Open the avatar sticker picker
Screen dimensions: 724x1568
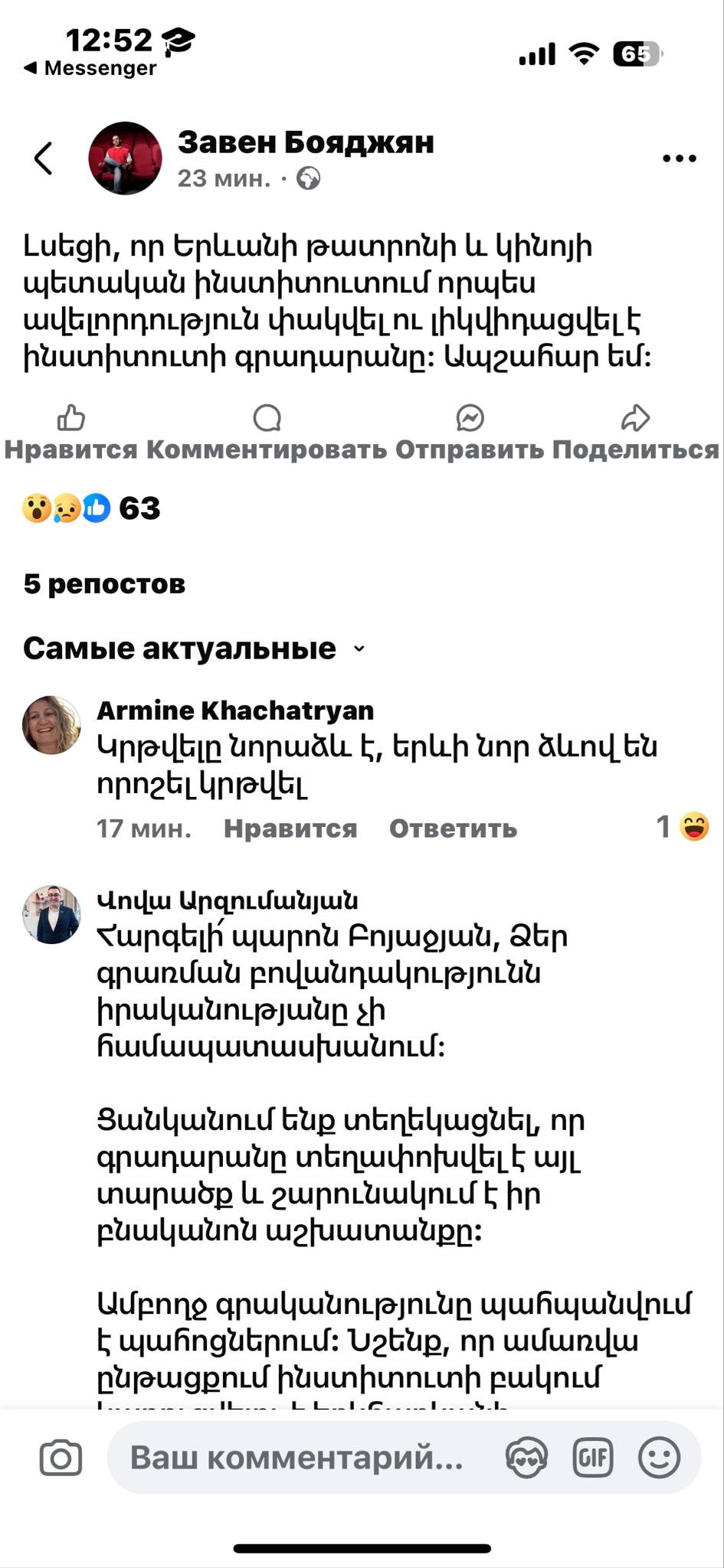point(526,1458)
